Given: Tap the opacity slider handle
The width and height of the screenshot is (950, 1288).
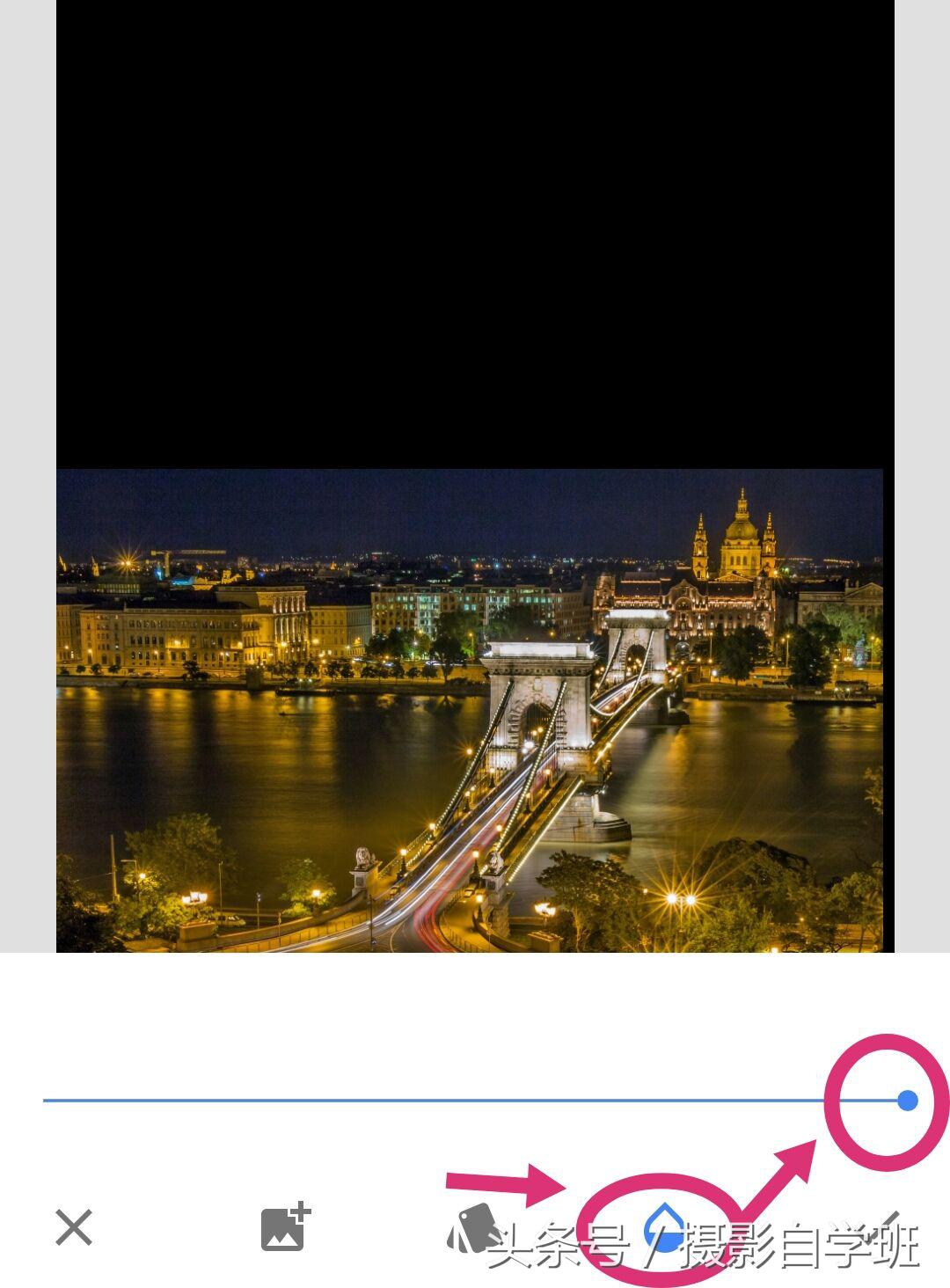Looking at the screenshot, I should [x=908, y=1101].
